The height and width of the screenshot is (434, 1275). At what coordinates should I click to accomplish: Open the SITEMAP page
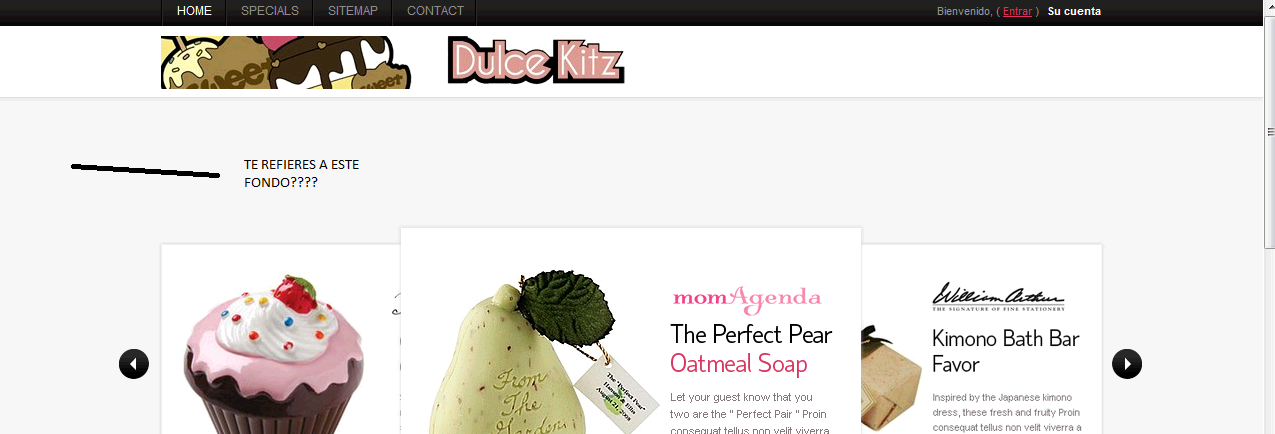pyautogui.click(x=353, y=11)
